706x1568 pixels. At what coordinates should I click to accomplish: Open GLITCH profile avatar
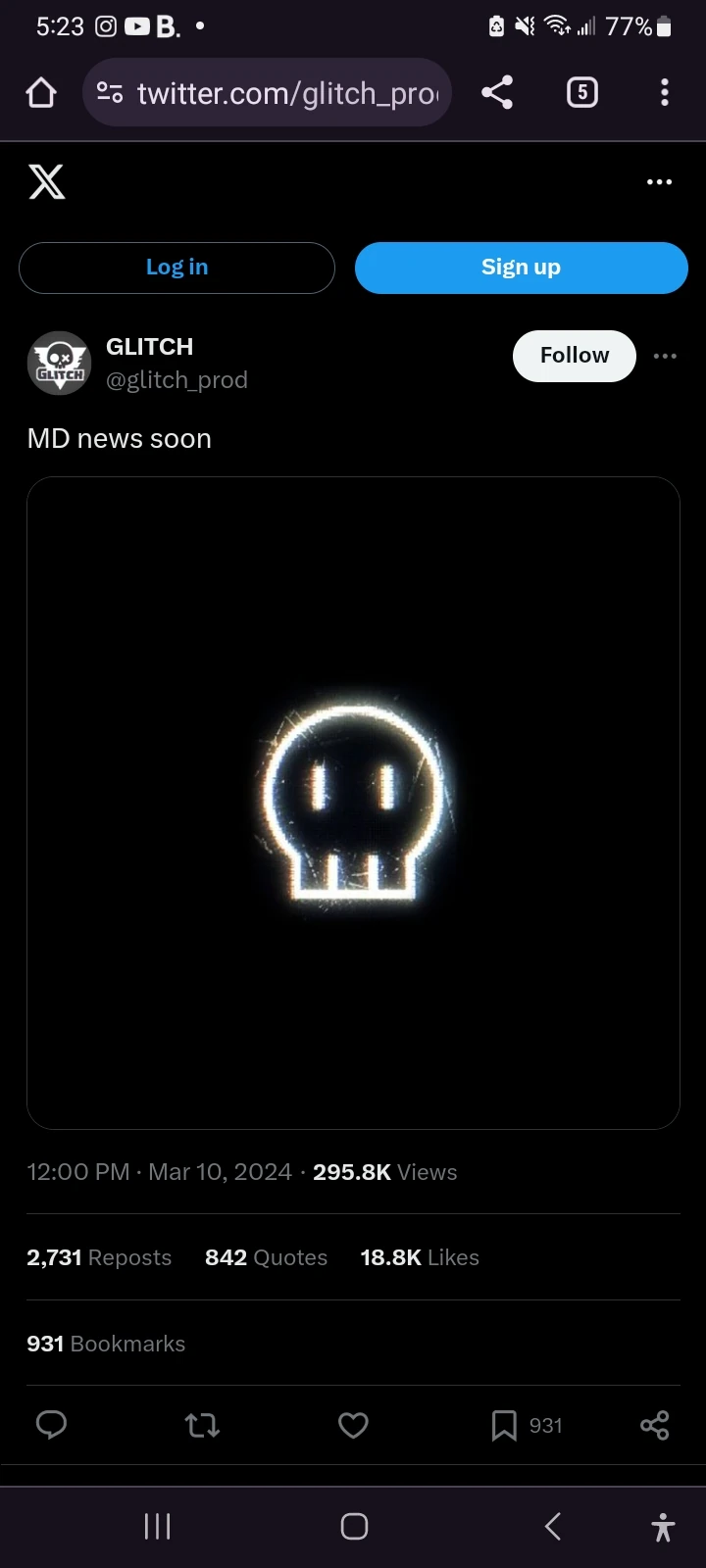[x=59, y=363]
